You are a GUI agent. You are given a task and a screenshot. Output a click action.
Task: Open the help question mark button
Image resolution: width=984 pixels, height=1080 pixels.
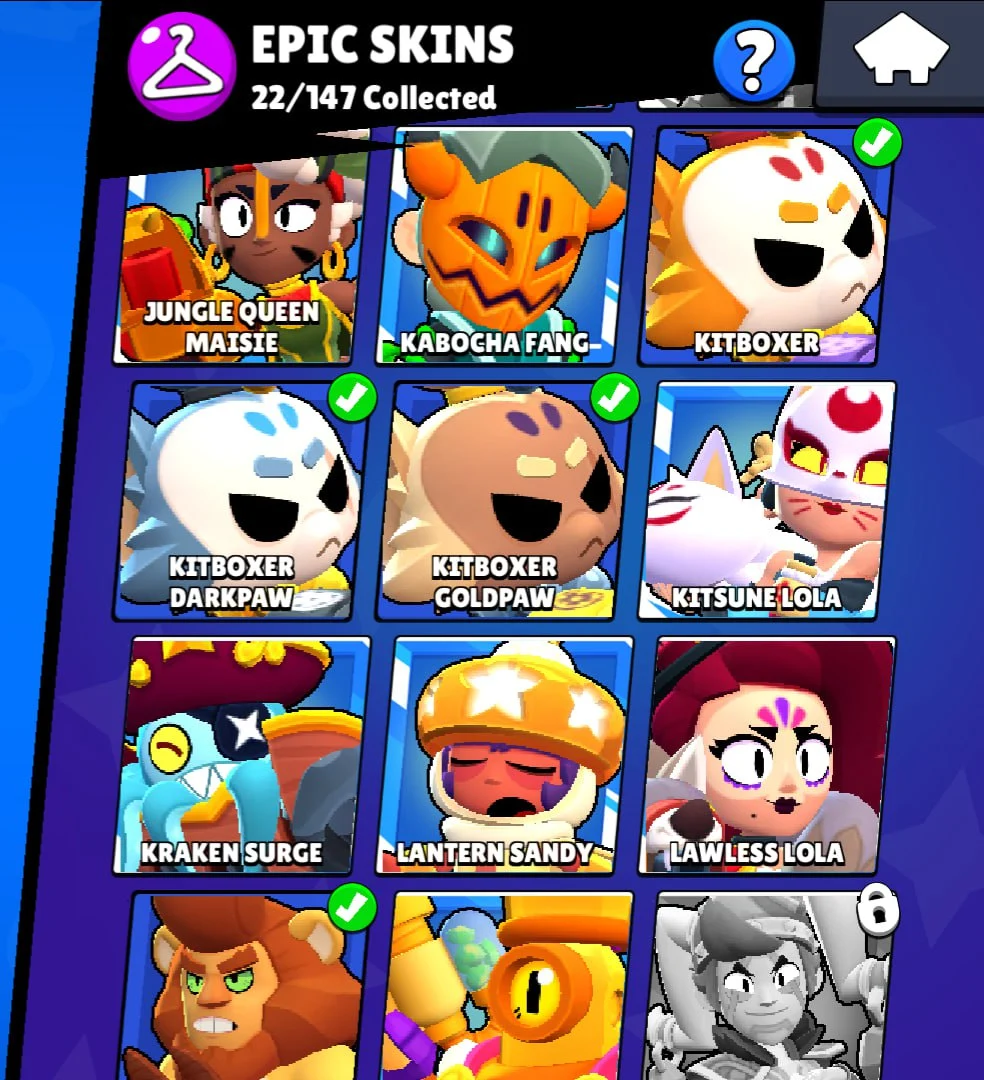(754, 61)
